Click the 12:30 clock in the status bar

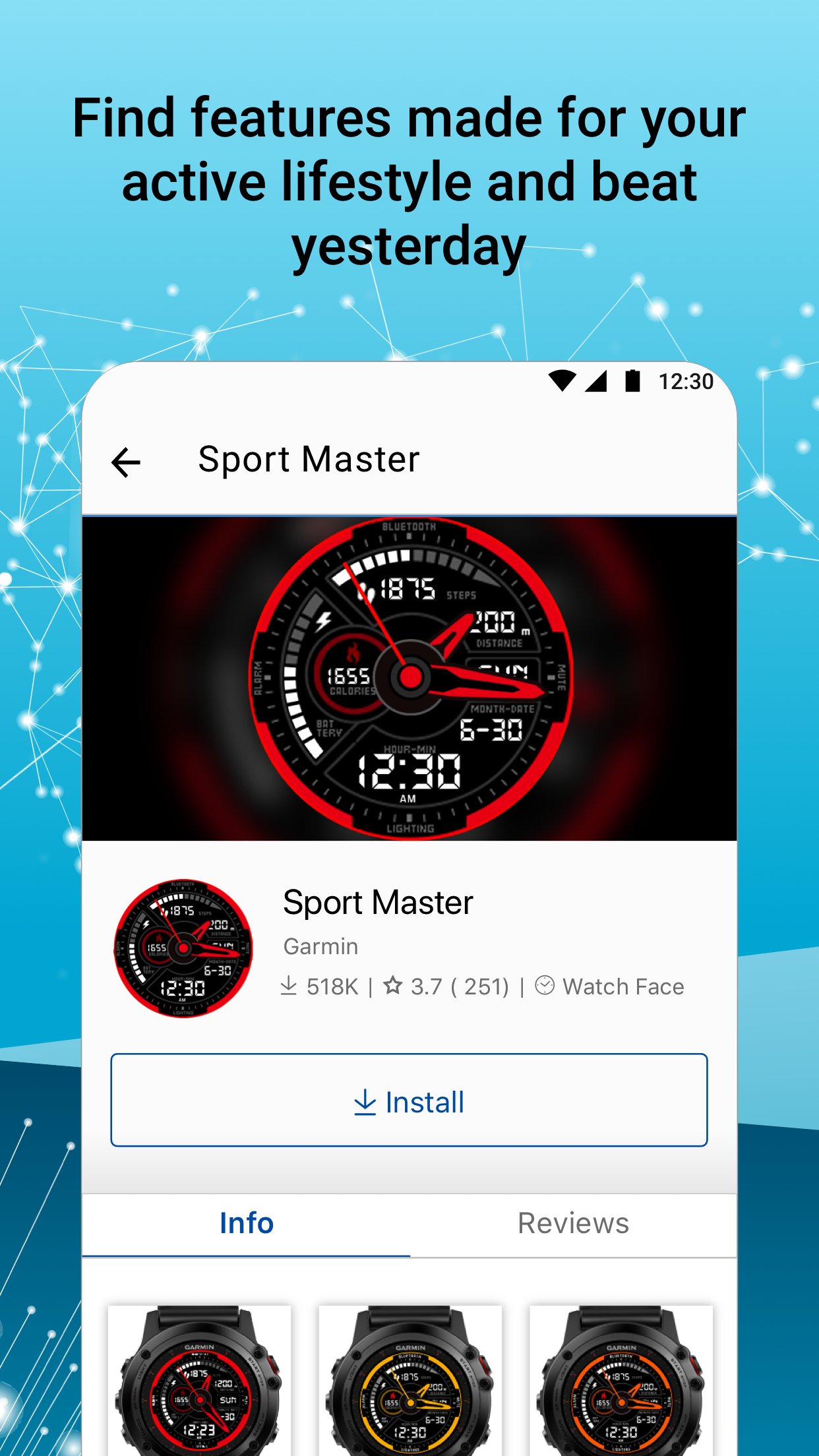686,381
